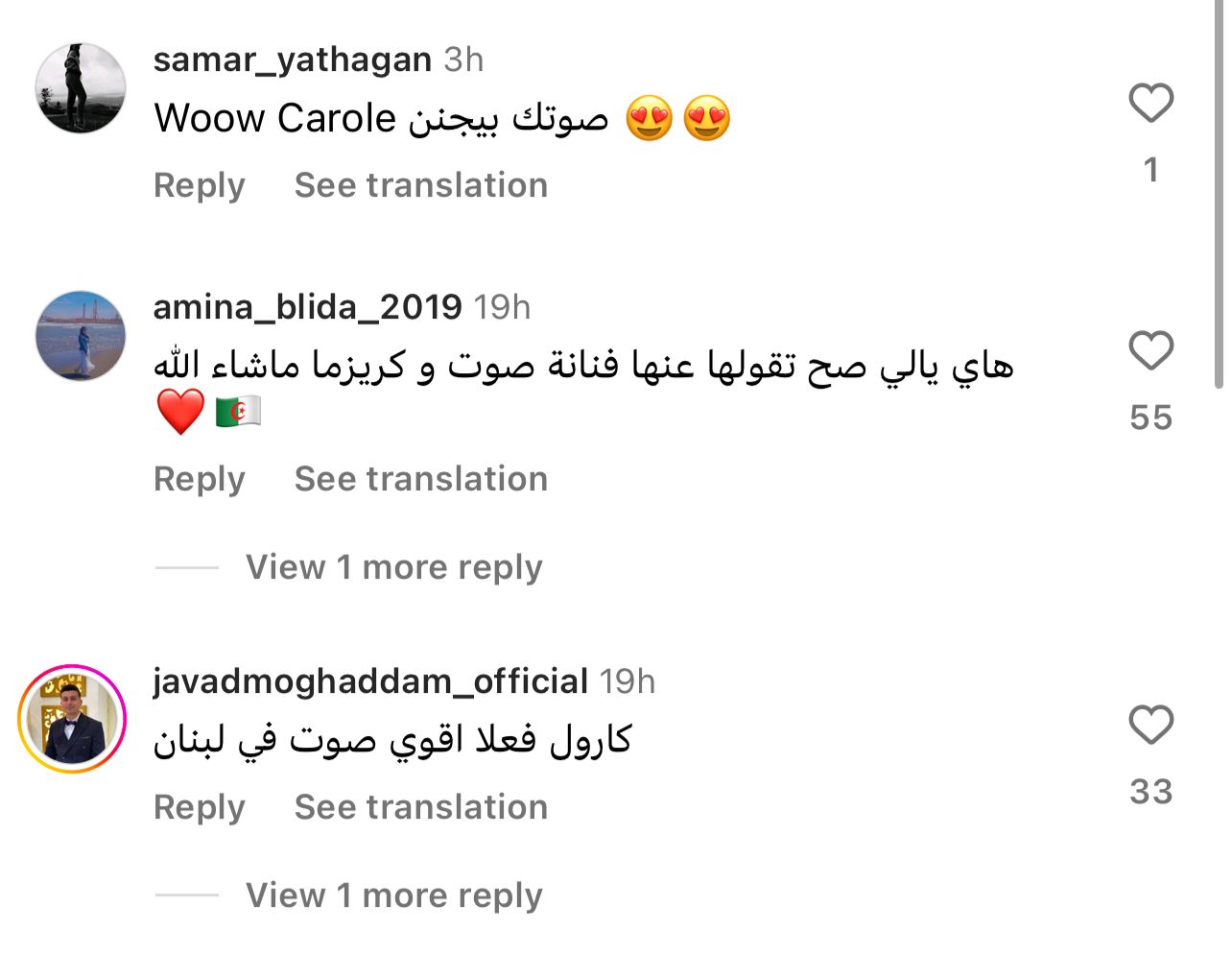Image resolution: width=1232 pixels, height=954 pixels.
Task: Reply to amina_blida_2019's comment
Action: click(x=200, y=479)
